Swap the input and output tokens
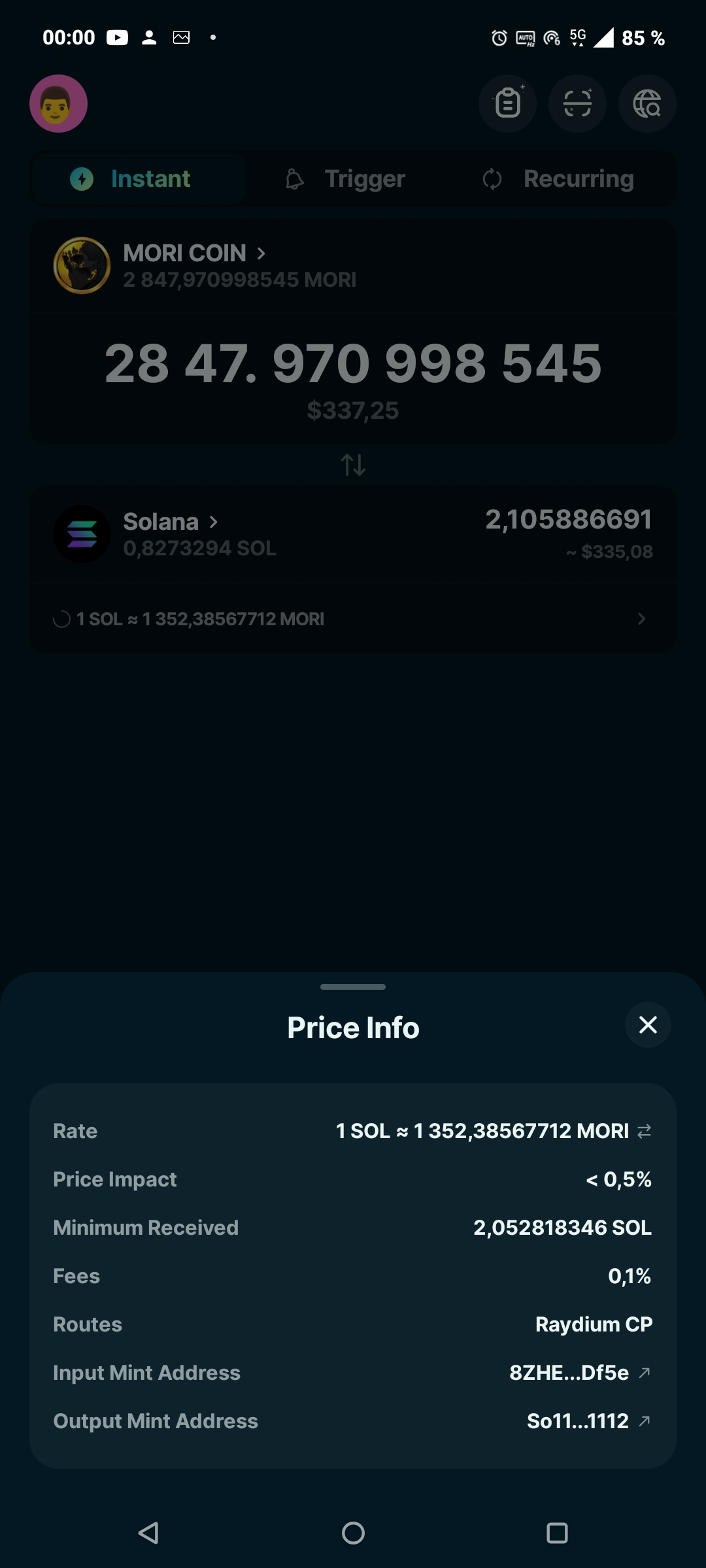706x1568 pixels. point(353,465)
